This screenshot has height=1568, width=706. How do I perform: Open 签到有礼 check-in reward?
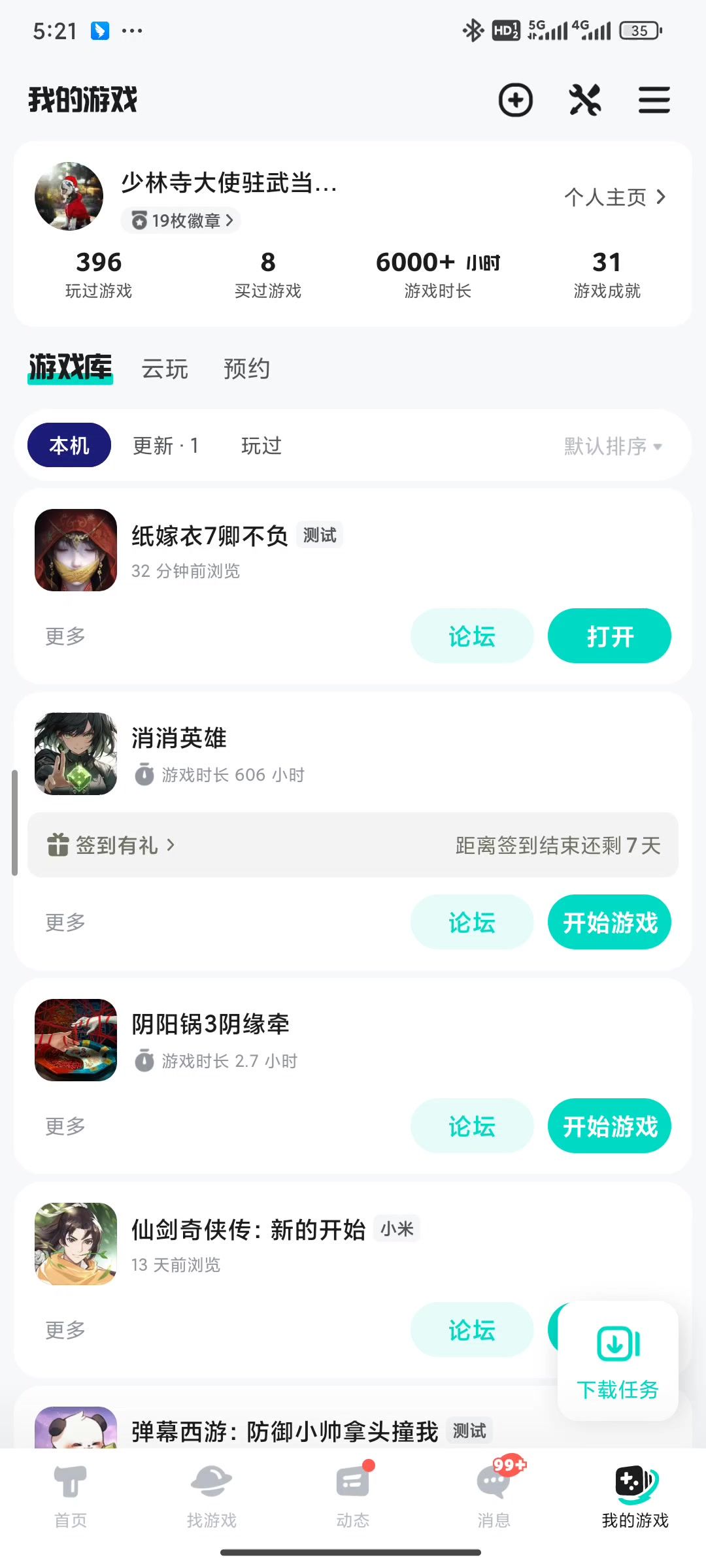[111, 845]
